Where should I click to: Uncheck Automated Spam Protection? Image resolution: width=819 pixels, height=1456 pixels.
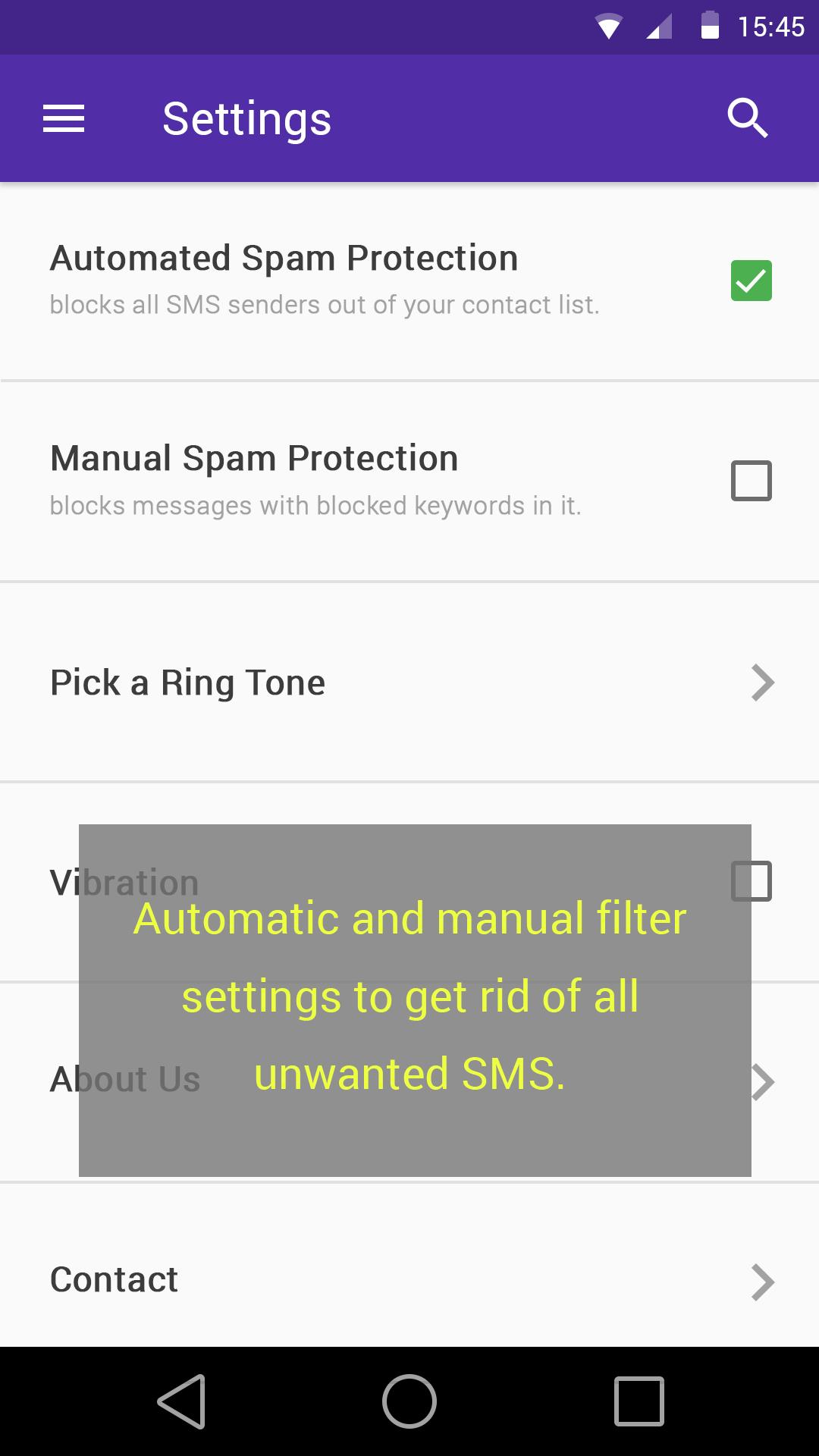point(751,281)
